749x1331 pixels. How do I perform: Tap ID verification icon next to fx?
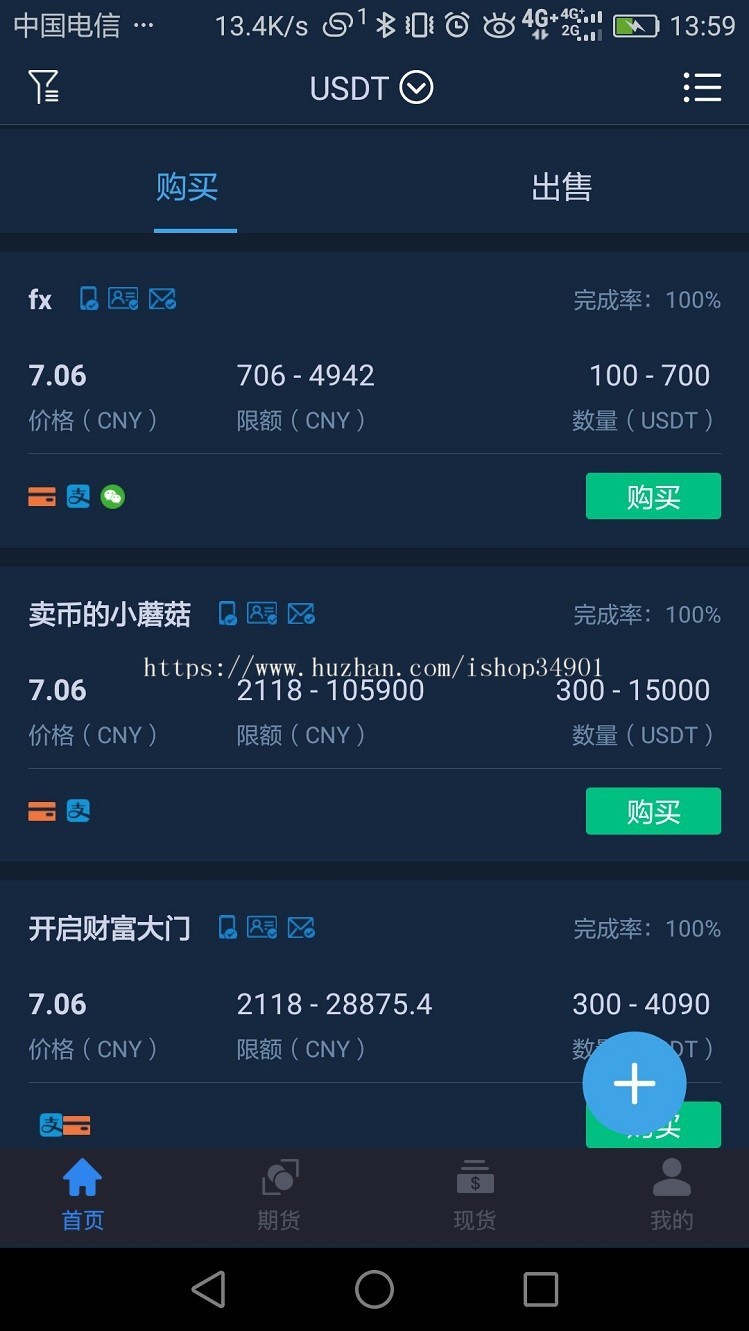tap(124, 298)
